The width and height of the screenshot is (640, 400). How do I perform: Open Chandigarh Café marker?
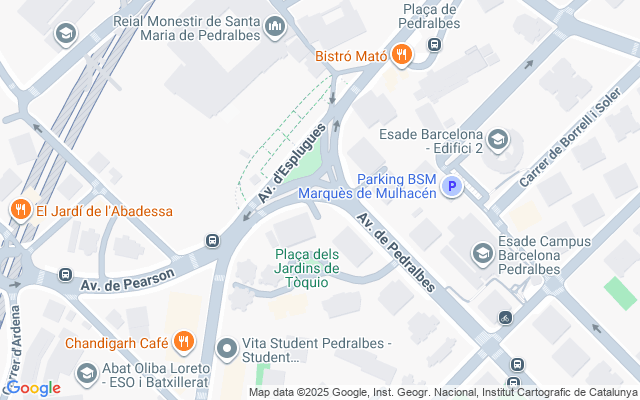point(183,343)
